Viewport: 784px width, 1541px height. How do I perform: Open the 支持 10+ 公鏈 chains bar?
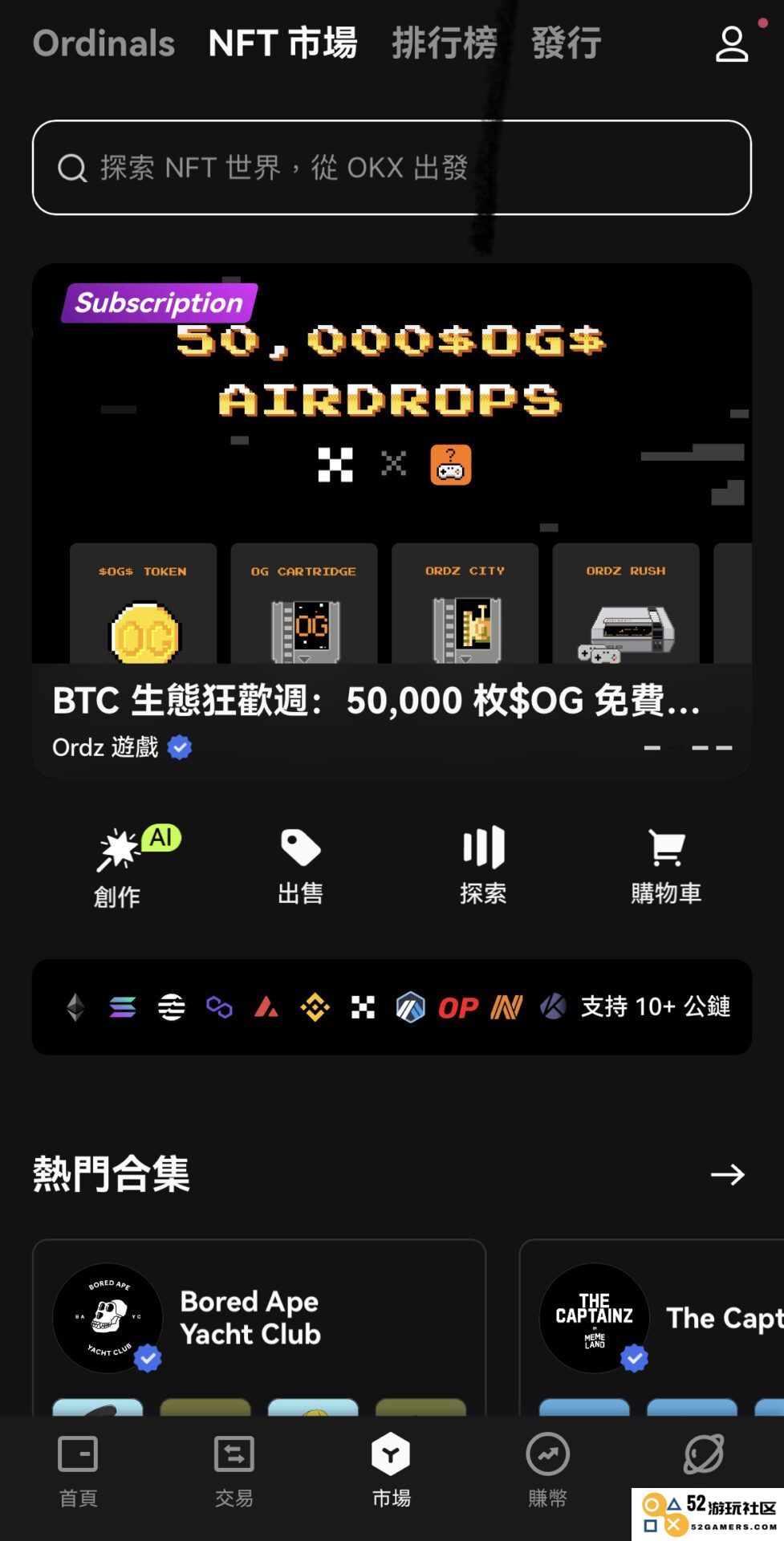(392, 1007)
